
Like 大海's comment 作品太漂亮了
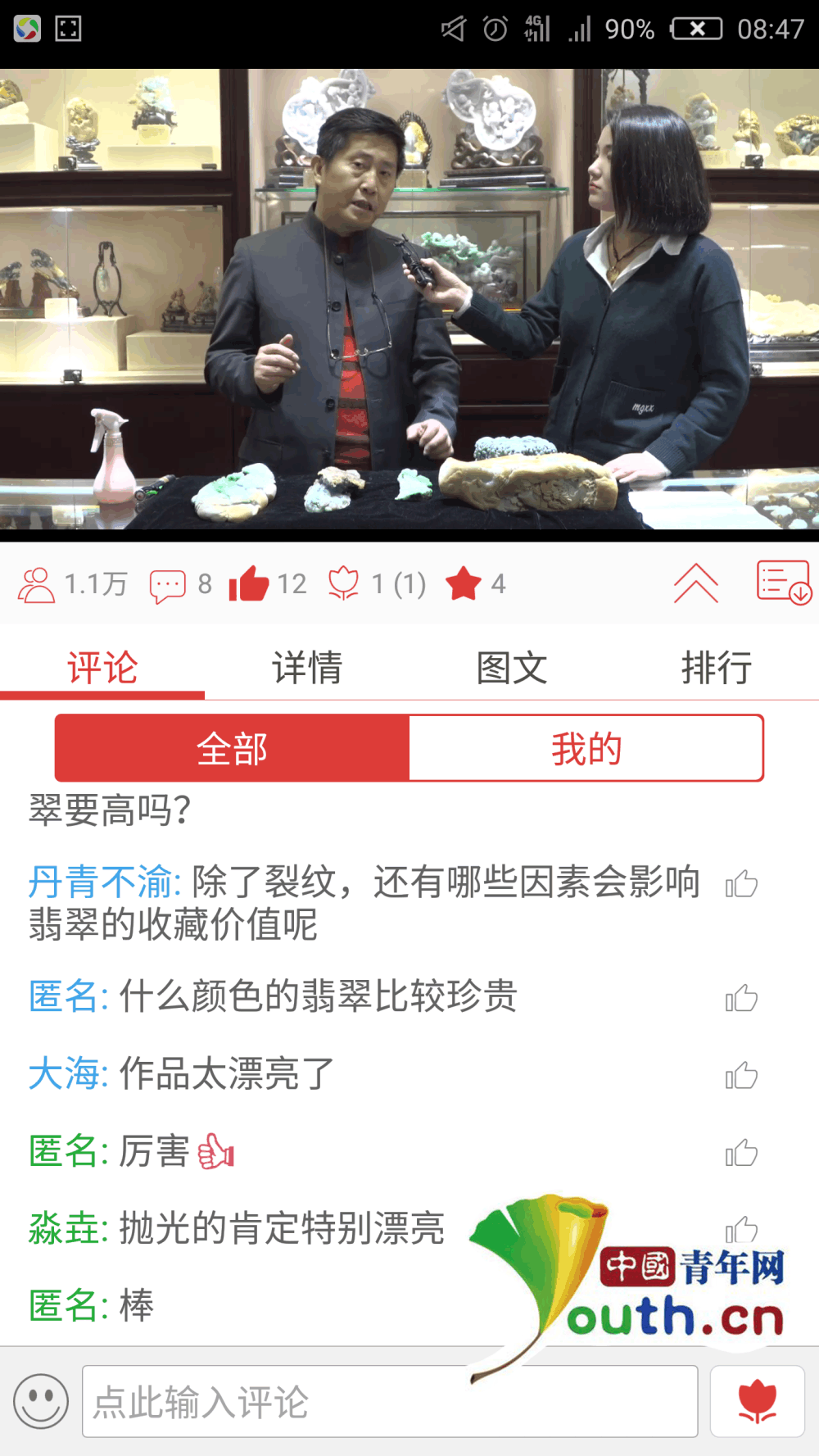[742, 1075]
